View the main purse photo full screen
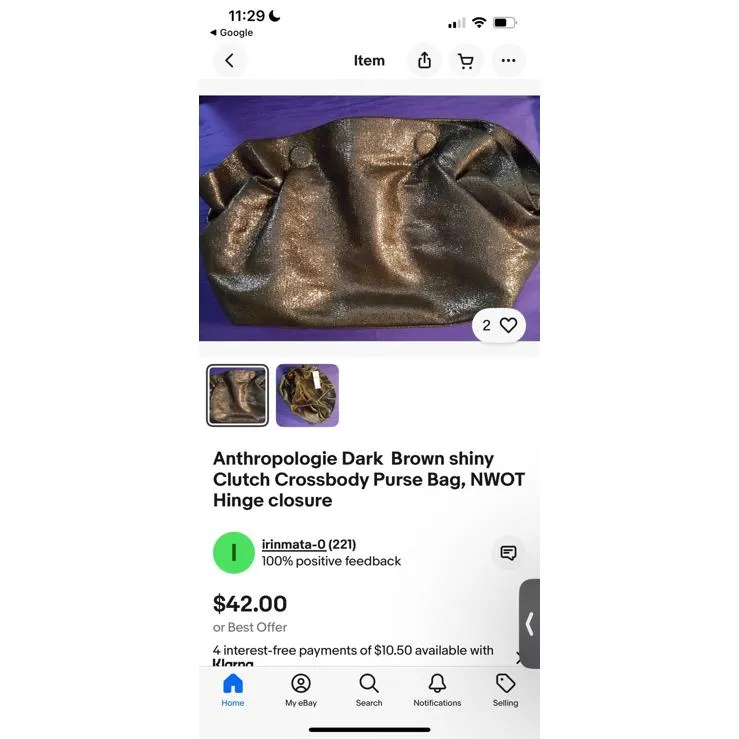 tap(369, 218)
